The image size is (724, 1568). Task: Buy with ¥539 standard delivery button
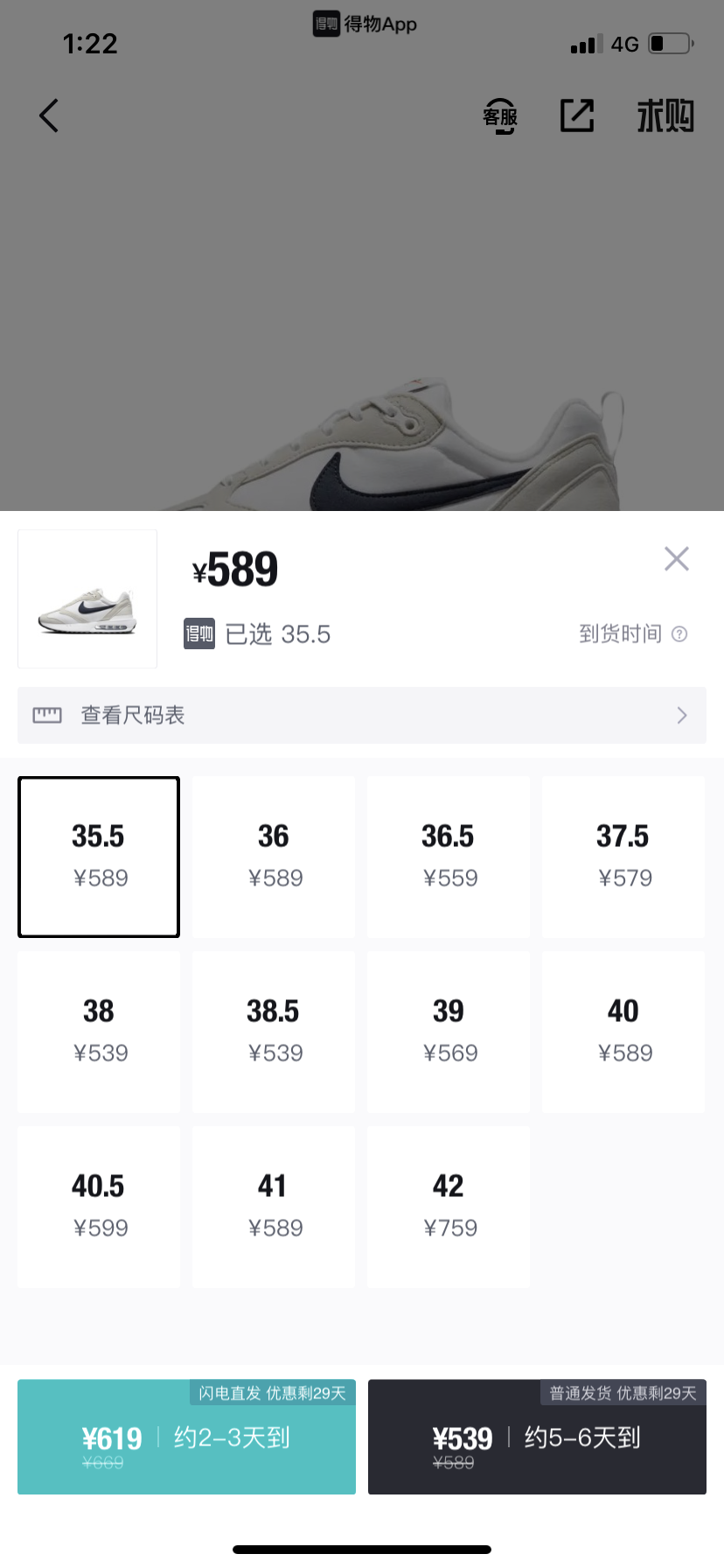[x=537, y=1438]
